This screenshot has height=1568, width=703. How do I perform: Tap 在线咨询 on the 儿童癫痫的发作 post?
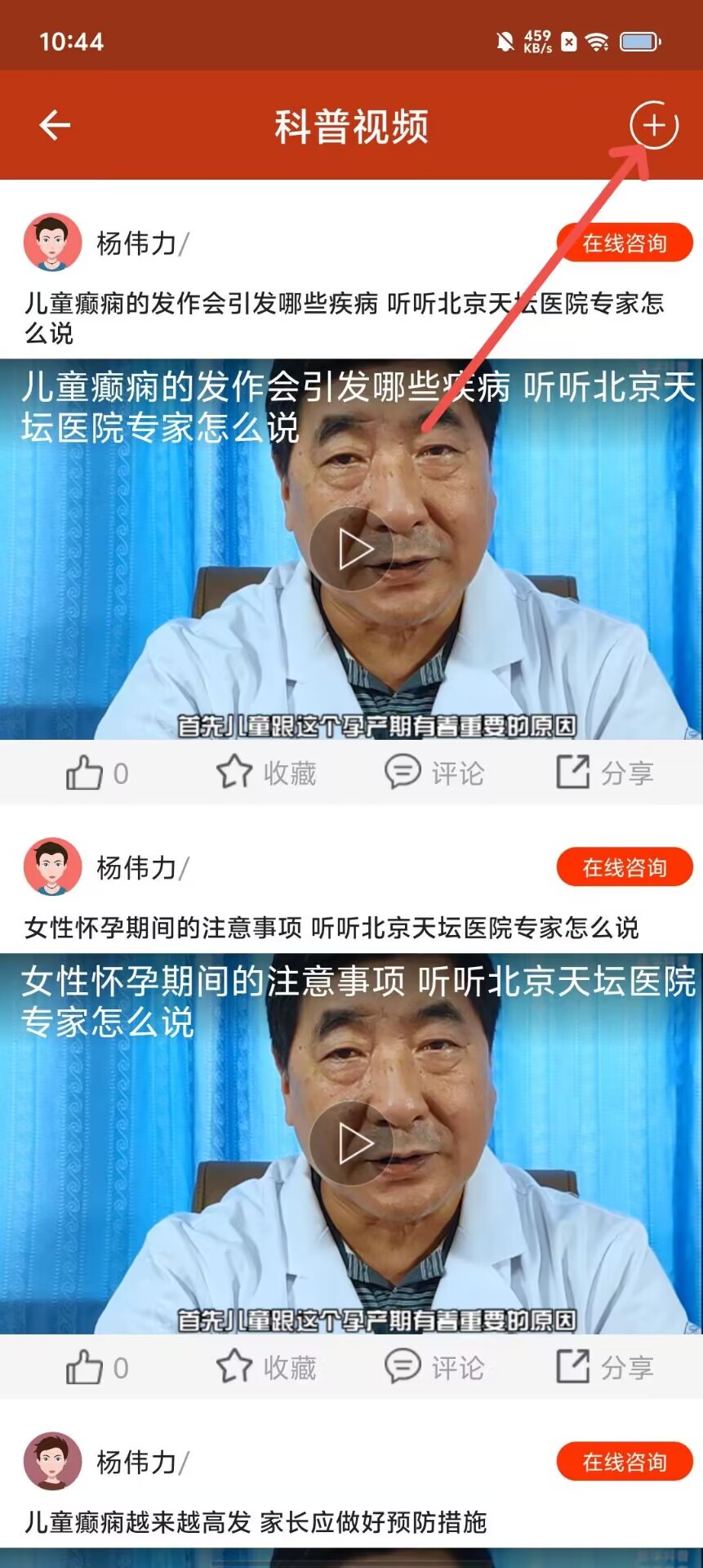624,243
